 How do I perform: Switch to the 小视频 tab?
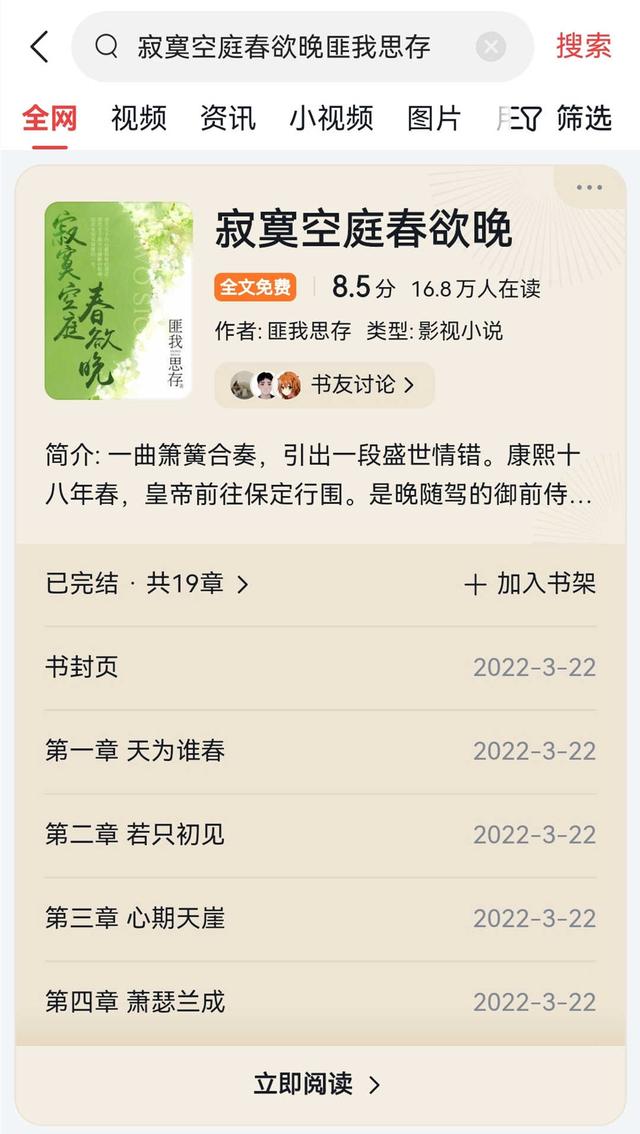[x=331, y=118]
